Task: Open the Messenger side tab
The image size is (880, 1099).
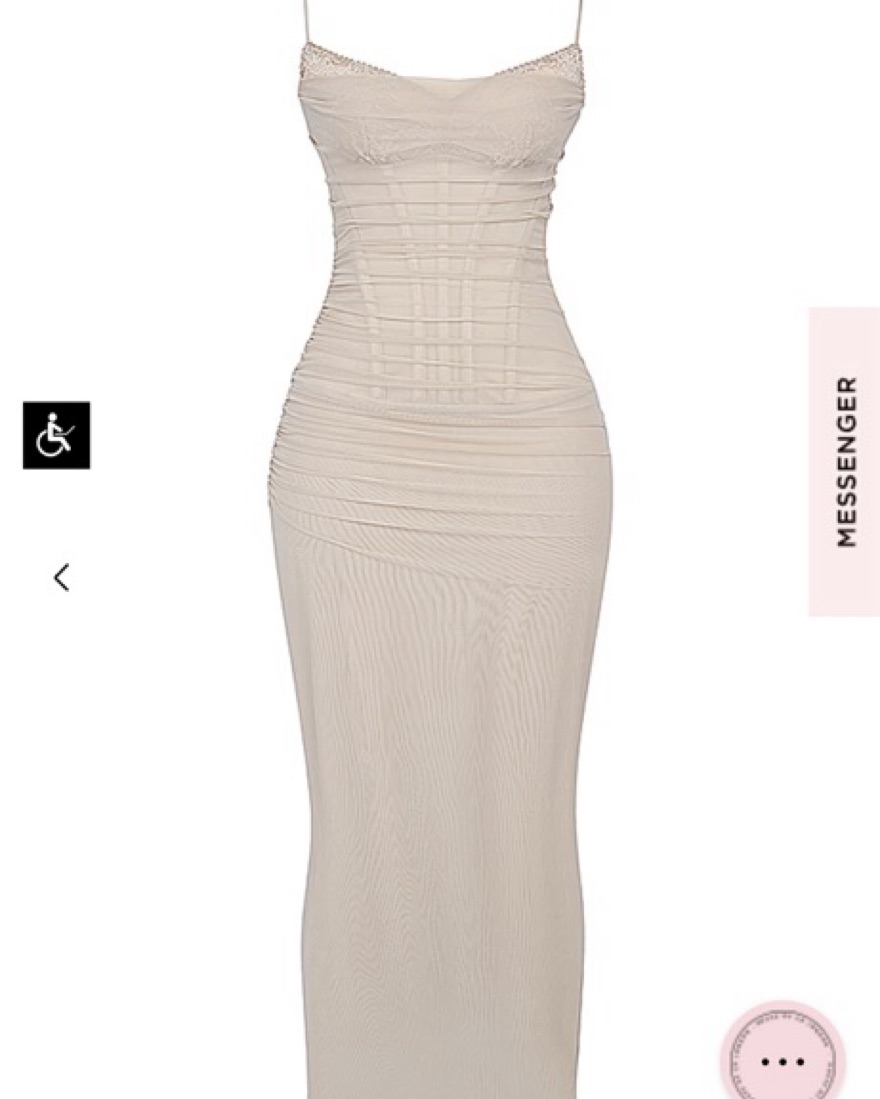Action: coord(845,461)
